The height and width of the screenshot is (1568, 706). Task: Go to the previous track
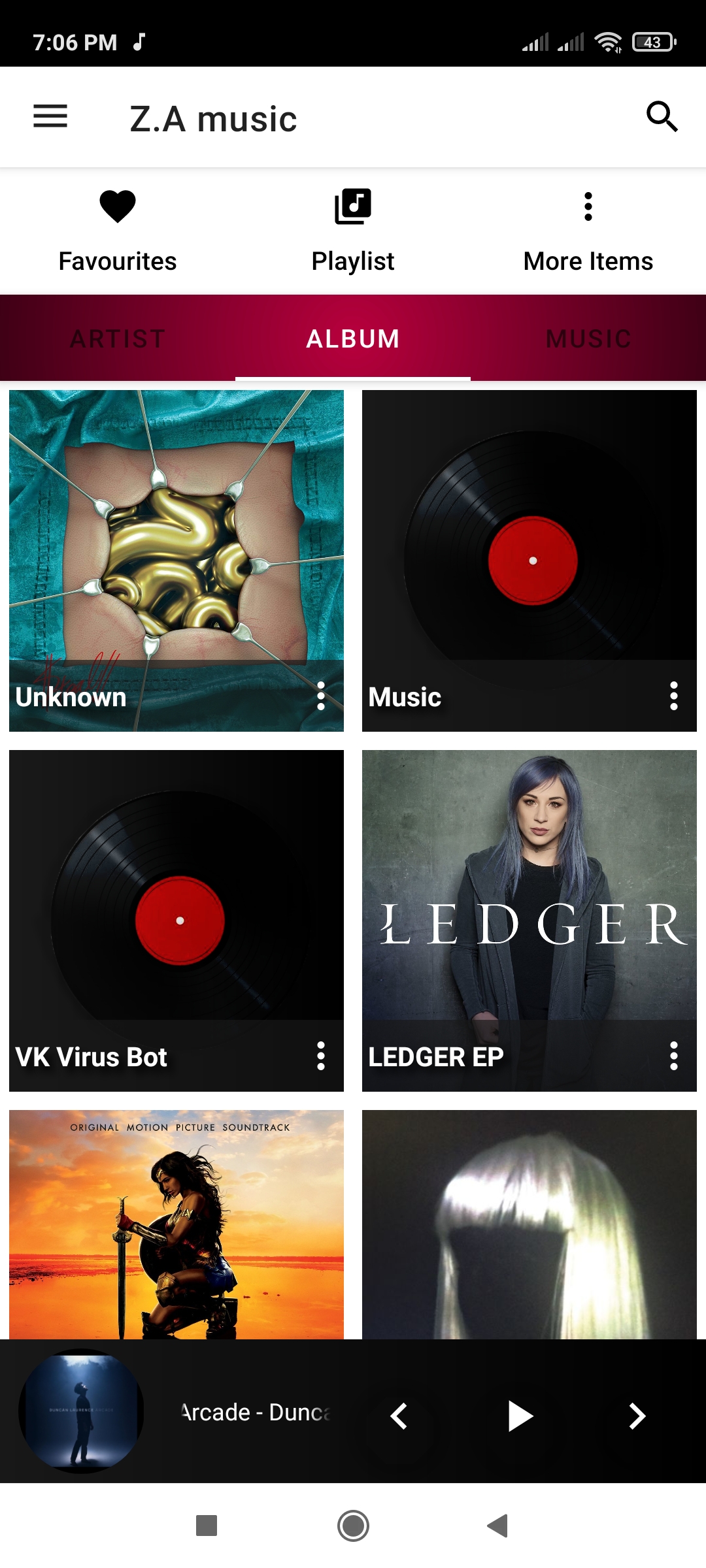click(x=399, y=1414)
